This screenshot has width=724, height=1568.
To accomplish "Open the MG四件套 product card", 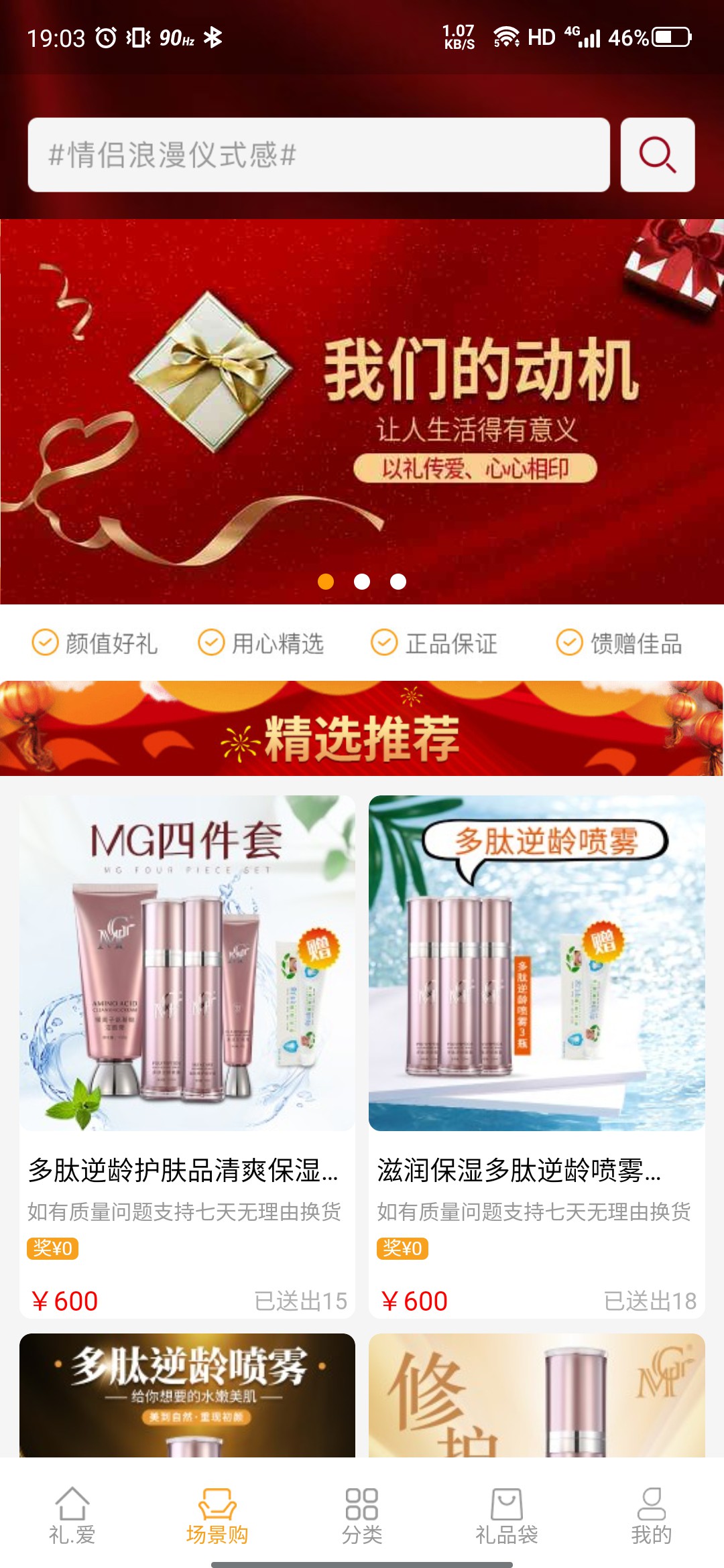I will pos(187,1055).
